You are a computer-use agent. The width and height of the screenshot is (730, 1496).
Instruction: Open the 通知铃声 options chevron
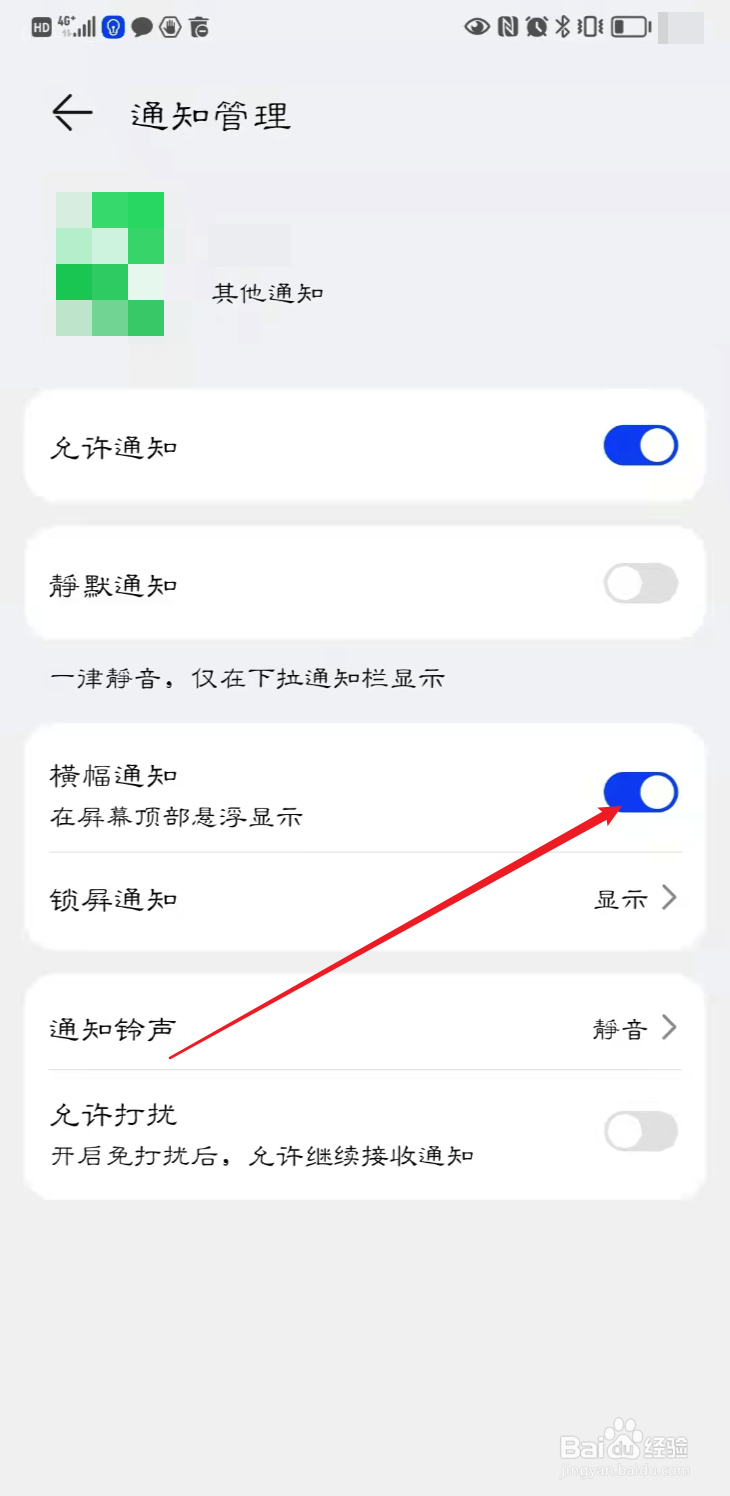point(672,1027)
